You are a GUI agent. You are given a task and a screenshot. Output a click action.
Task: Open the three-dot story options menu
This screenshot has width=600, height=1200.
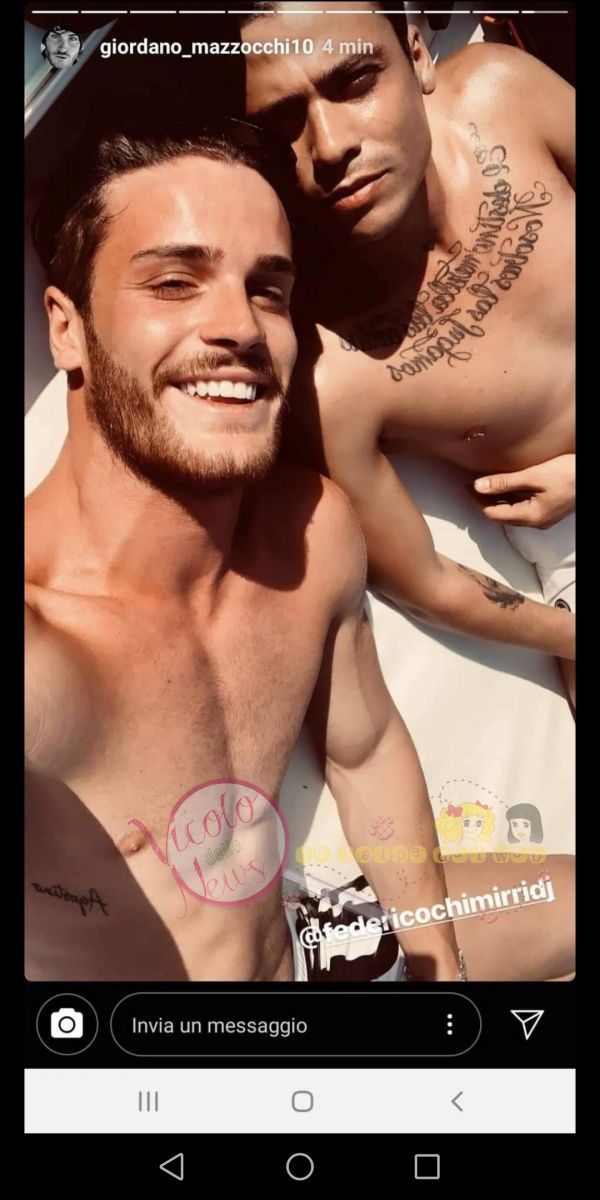pyautogui.click(x=449, y=1024)
